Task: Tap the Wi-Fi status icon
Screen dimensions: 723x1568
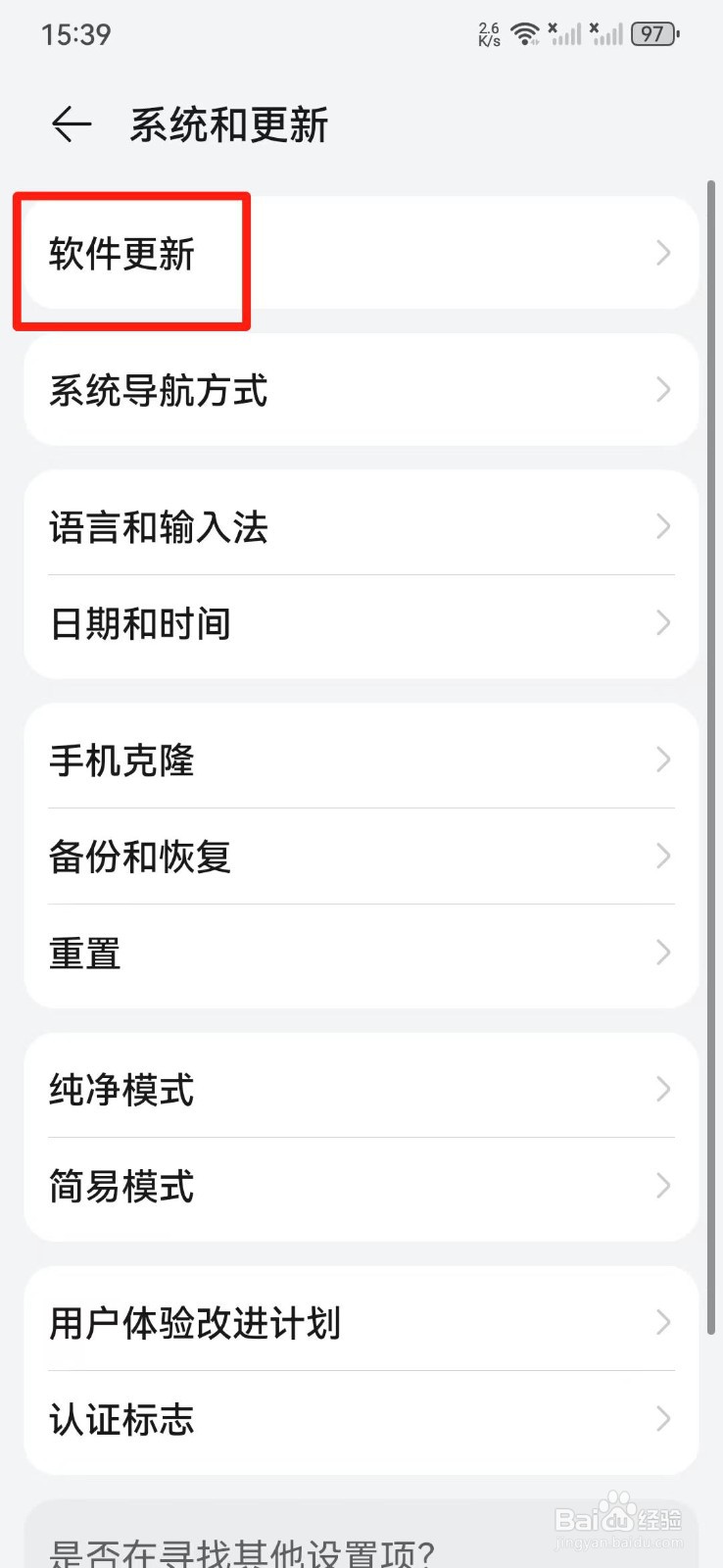Action: coord(526,32)
